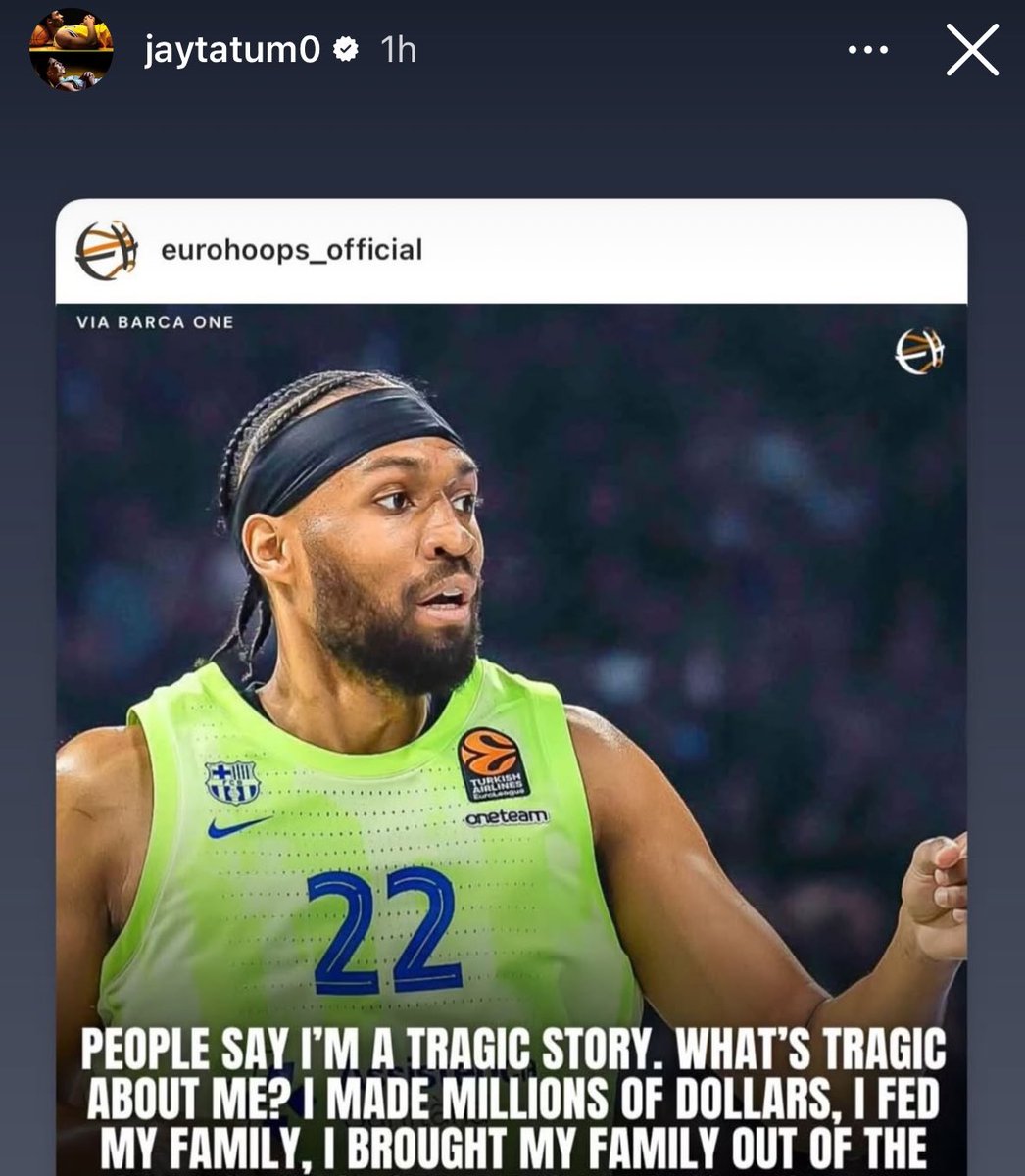1025x1176 pixels.
Task: Open the story options menu
Action: (x=867, y=50)
